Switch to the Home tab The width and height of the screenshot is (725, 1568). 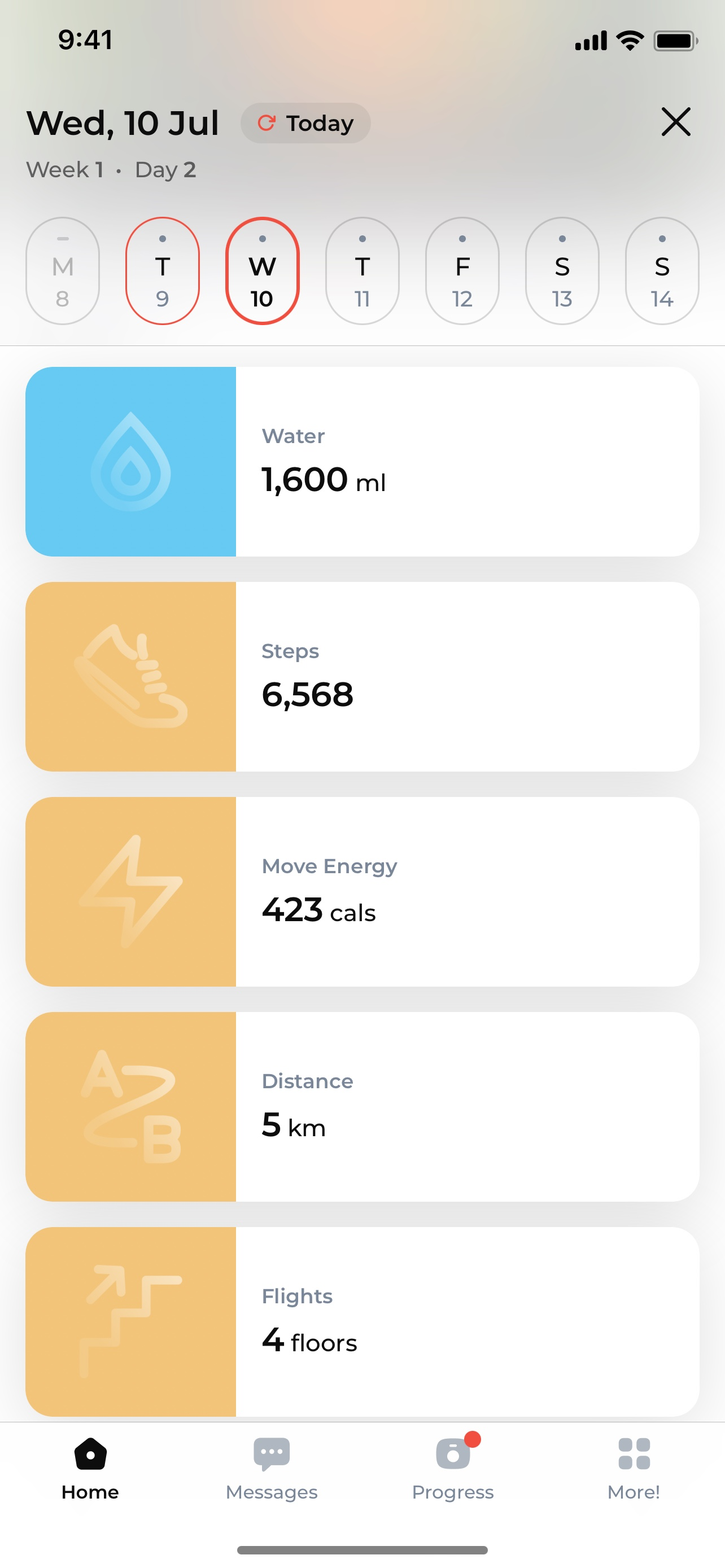click(x=90, y=1469)
